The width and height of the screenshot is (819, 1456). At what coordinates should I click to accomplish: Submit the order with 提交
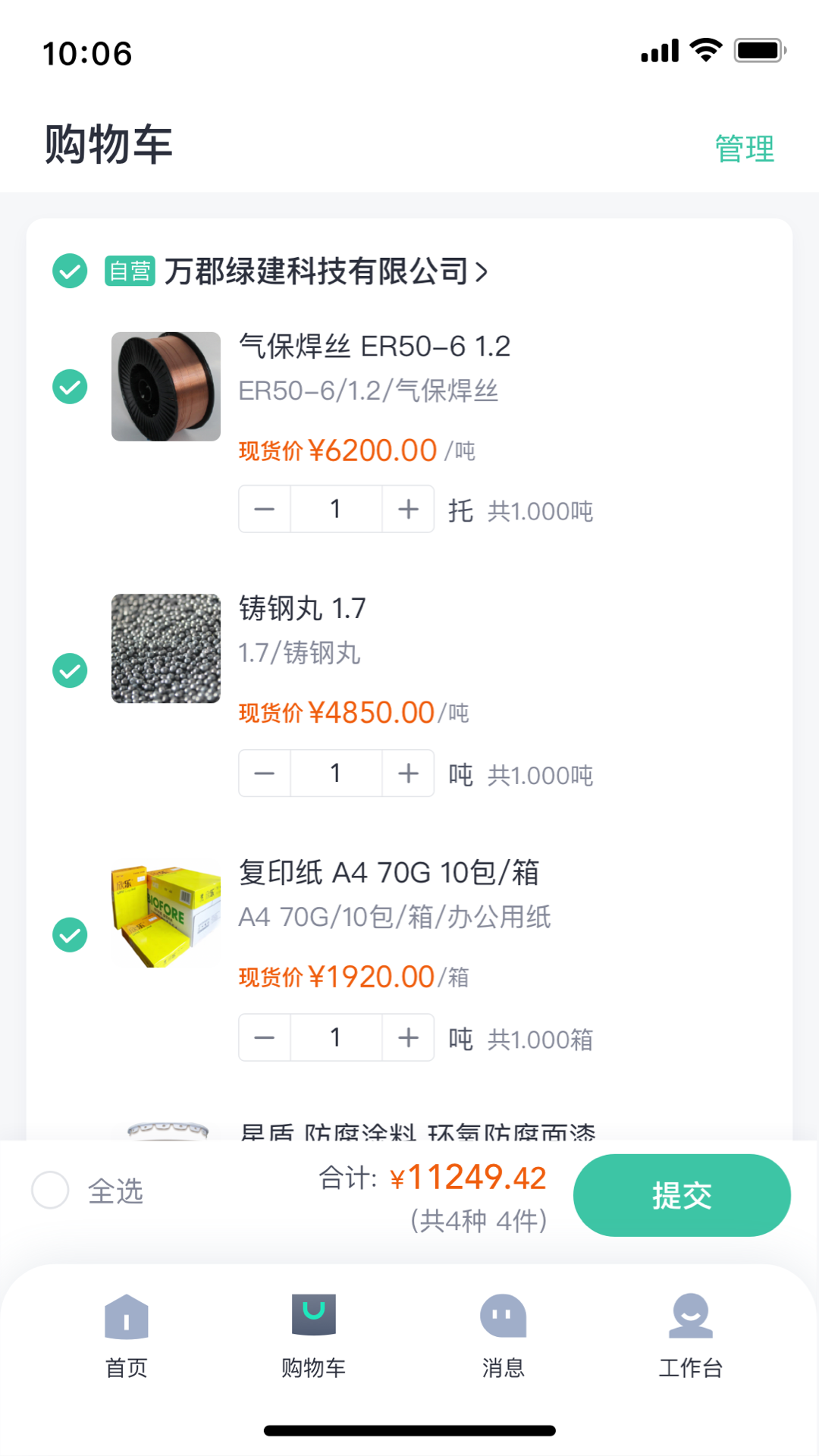[682, 1195]
